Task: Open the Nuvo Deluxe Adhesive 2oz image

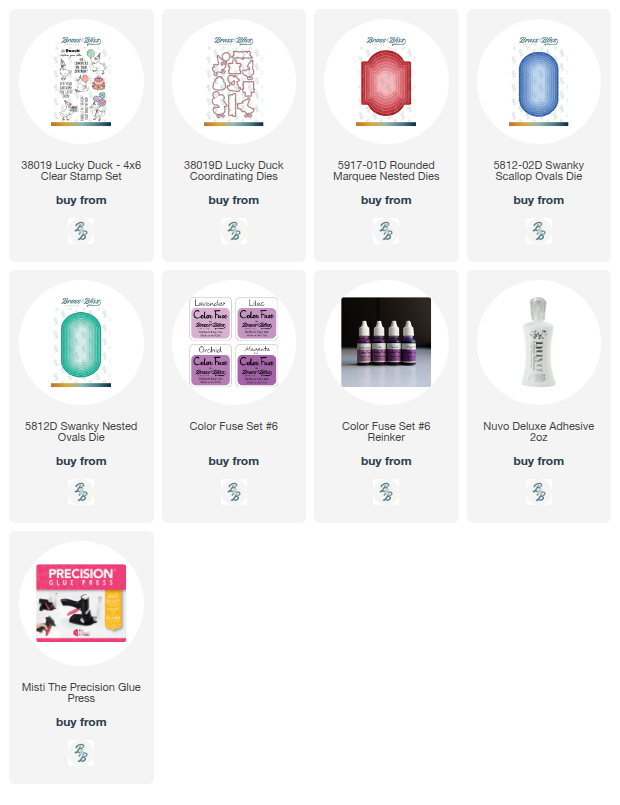Action: [539, 342]
